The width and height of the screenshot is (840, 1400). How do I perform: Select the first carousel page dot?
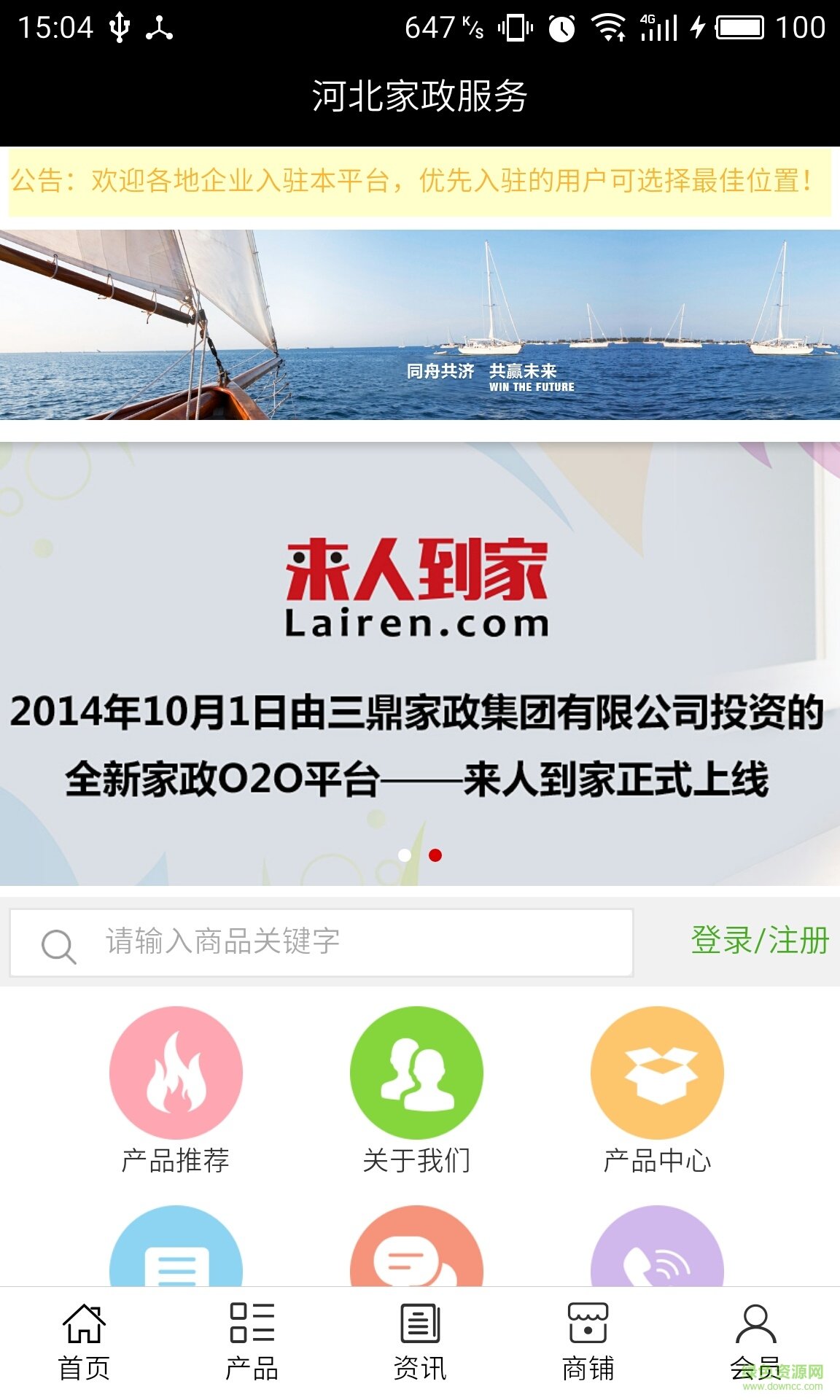405,855
